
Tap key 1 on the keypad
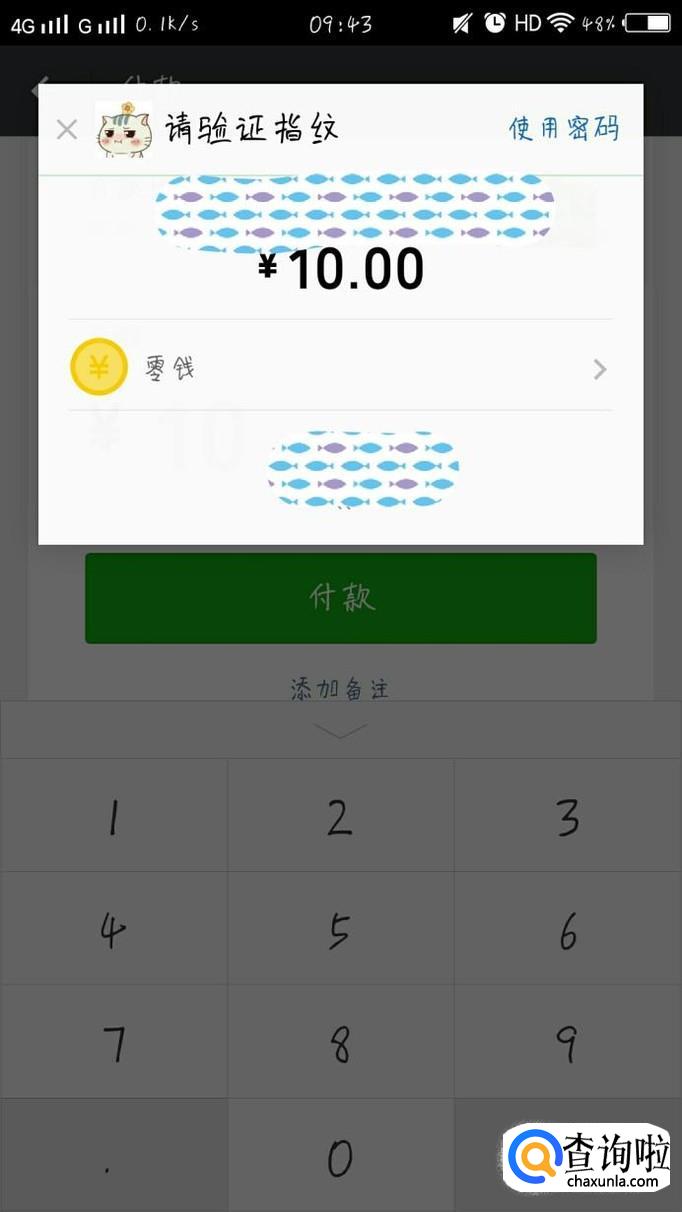[x=114, y=817]
